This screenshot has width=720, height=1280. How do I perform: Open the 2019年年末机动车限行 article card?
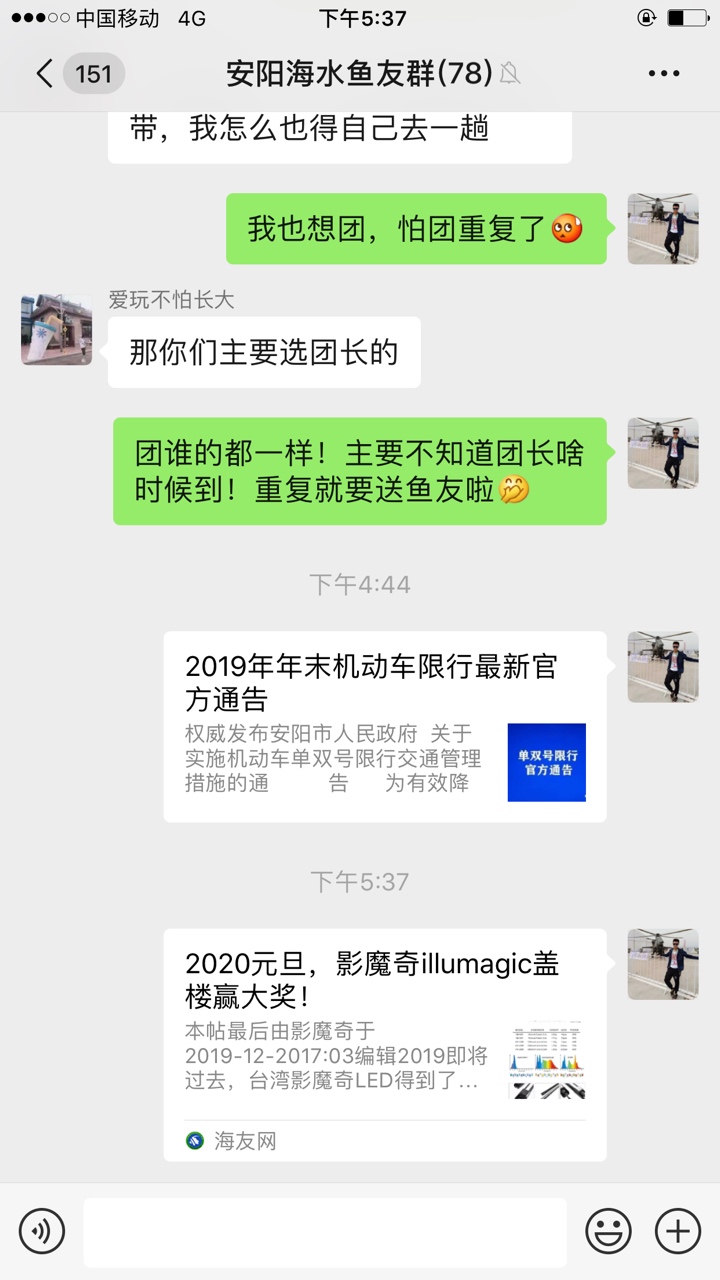pos(385,727)
